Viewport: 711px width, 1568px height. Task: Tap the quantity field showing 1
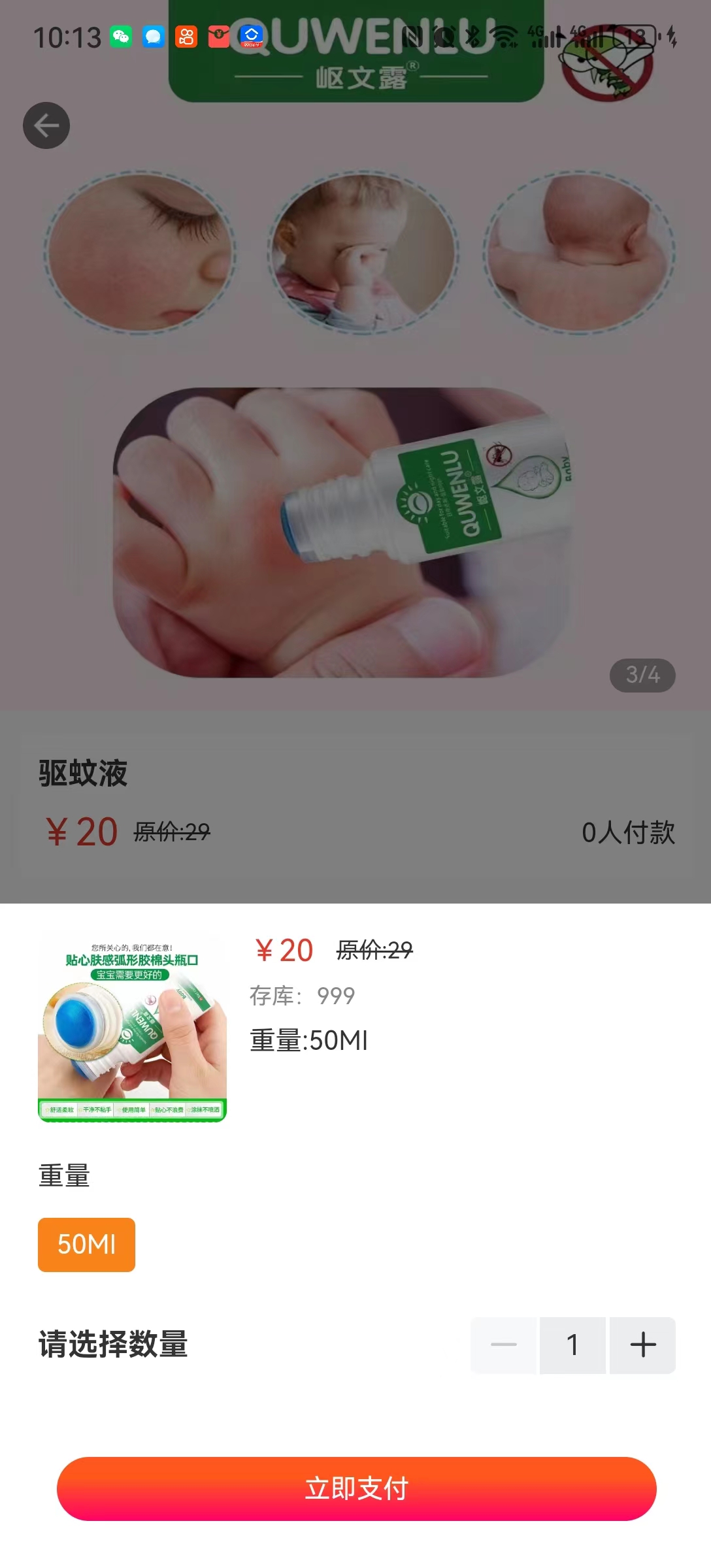coord(572,1345)
